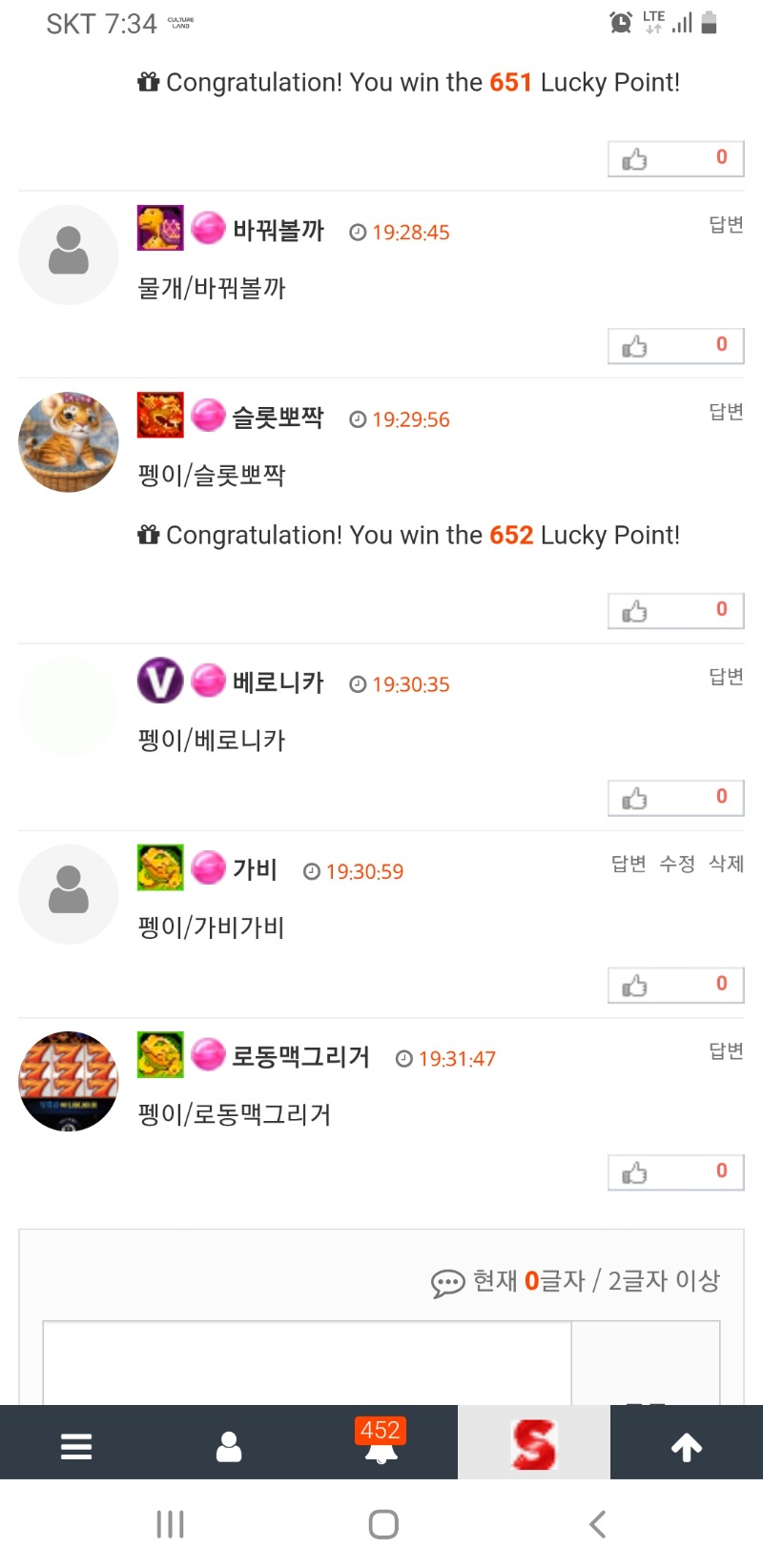This screenshot has width=763, height=1568.
Task: Go back using system back button
Action: click(x=597, y=1524)
